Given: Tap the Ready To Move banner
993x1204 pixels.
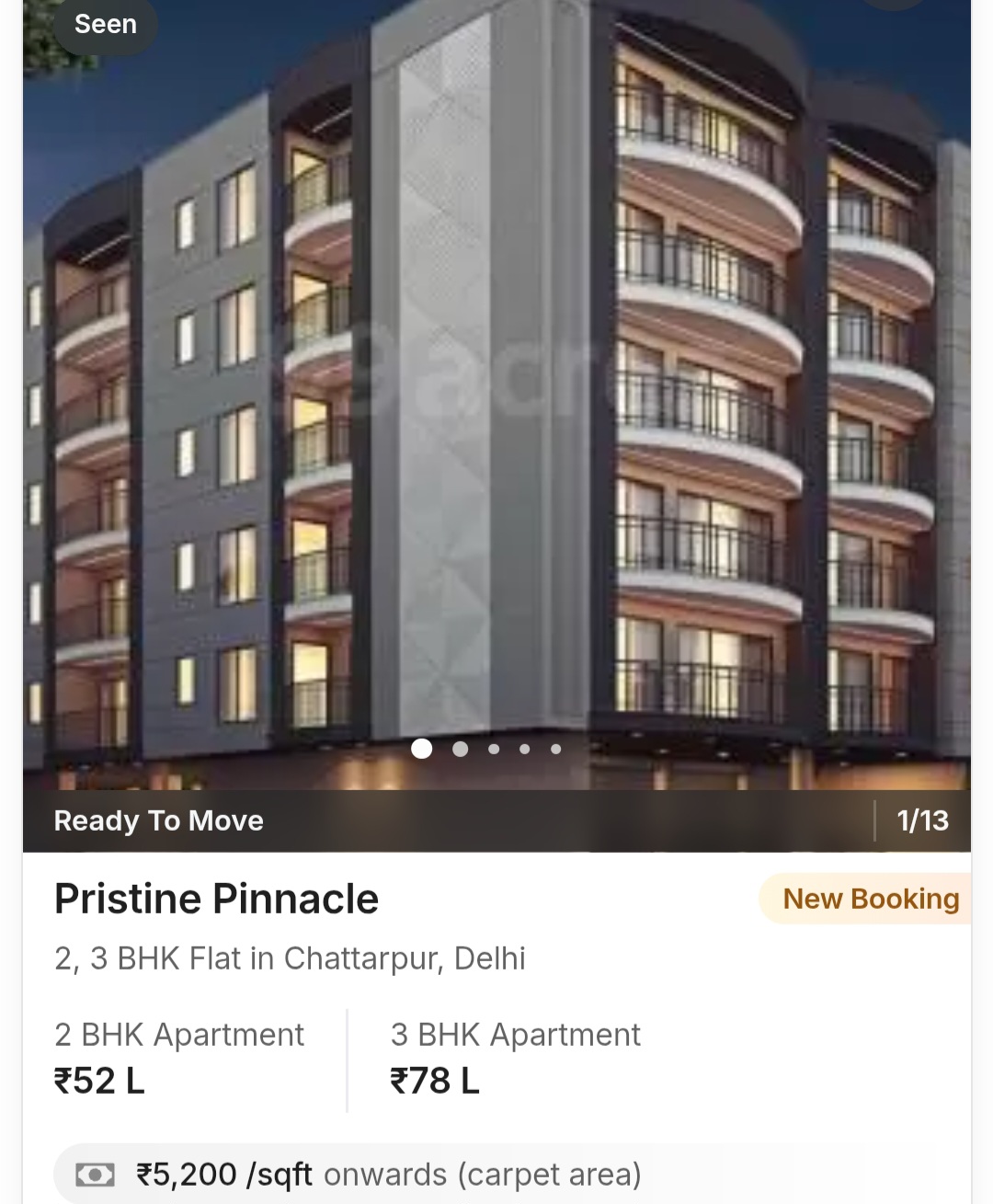Looking at the screenshot, I should (158, 820).
